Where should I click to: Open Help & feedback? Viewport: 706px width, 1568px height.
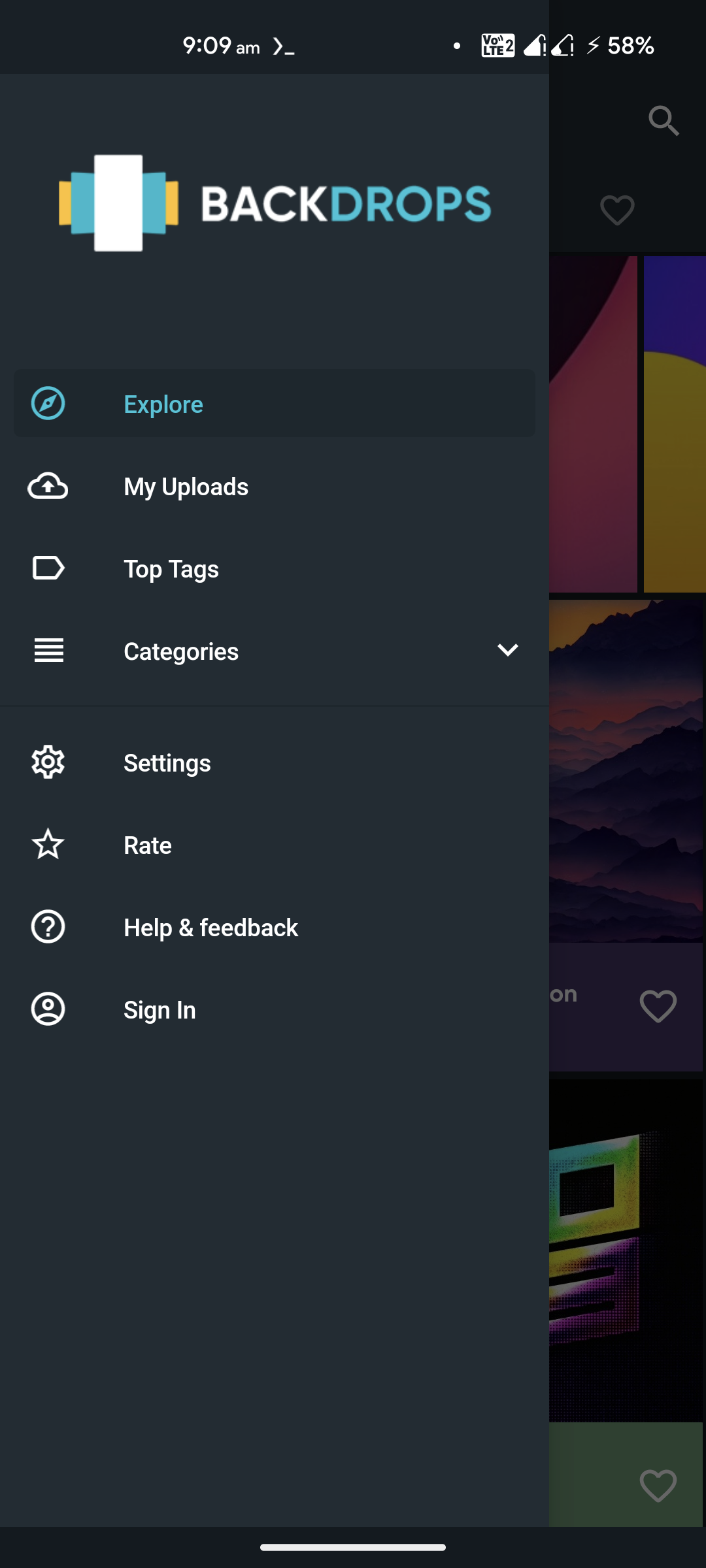(275, 927)
